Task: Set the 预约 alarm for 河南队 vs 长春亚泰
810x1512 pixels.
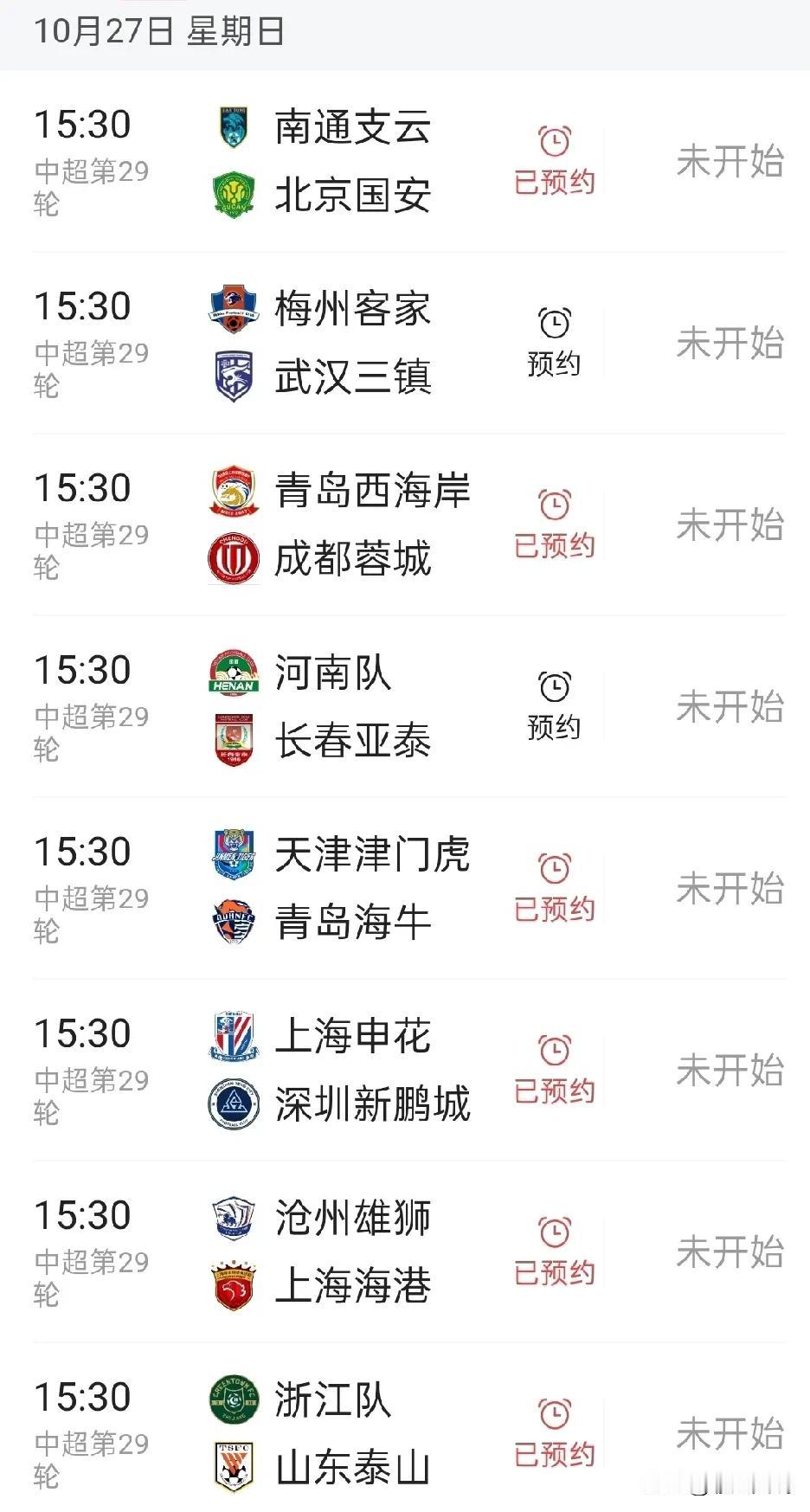Action: coord(555,705)
